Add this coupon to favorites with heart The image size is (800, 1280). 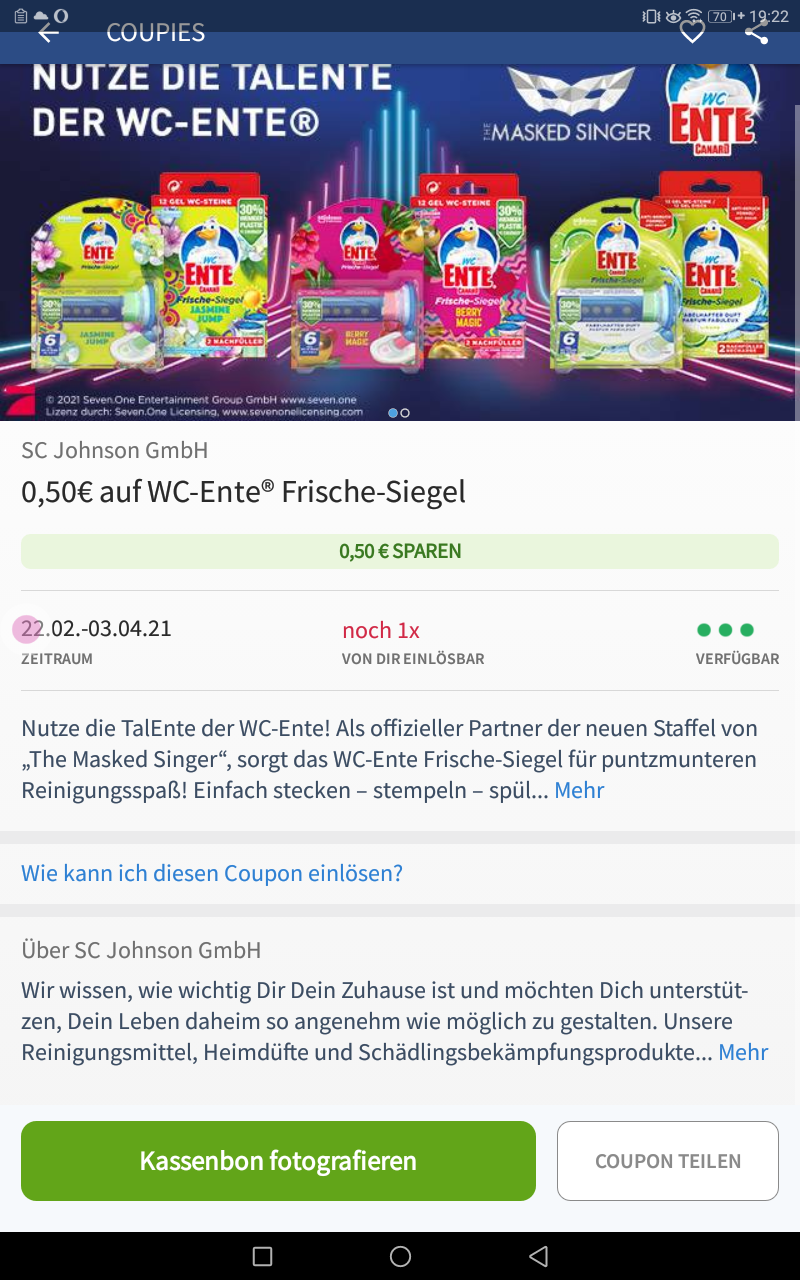[692, 32]
